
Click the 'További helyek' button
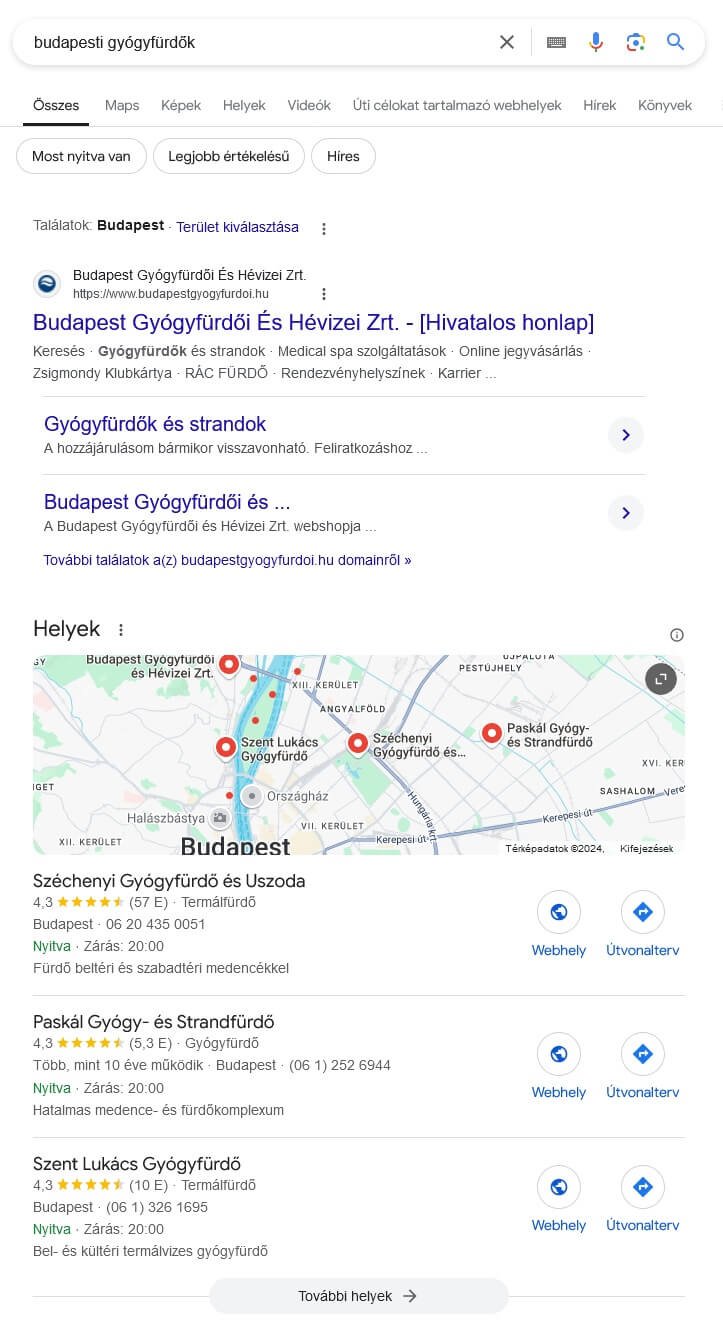(357, 1295)
